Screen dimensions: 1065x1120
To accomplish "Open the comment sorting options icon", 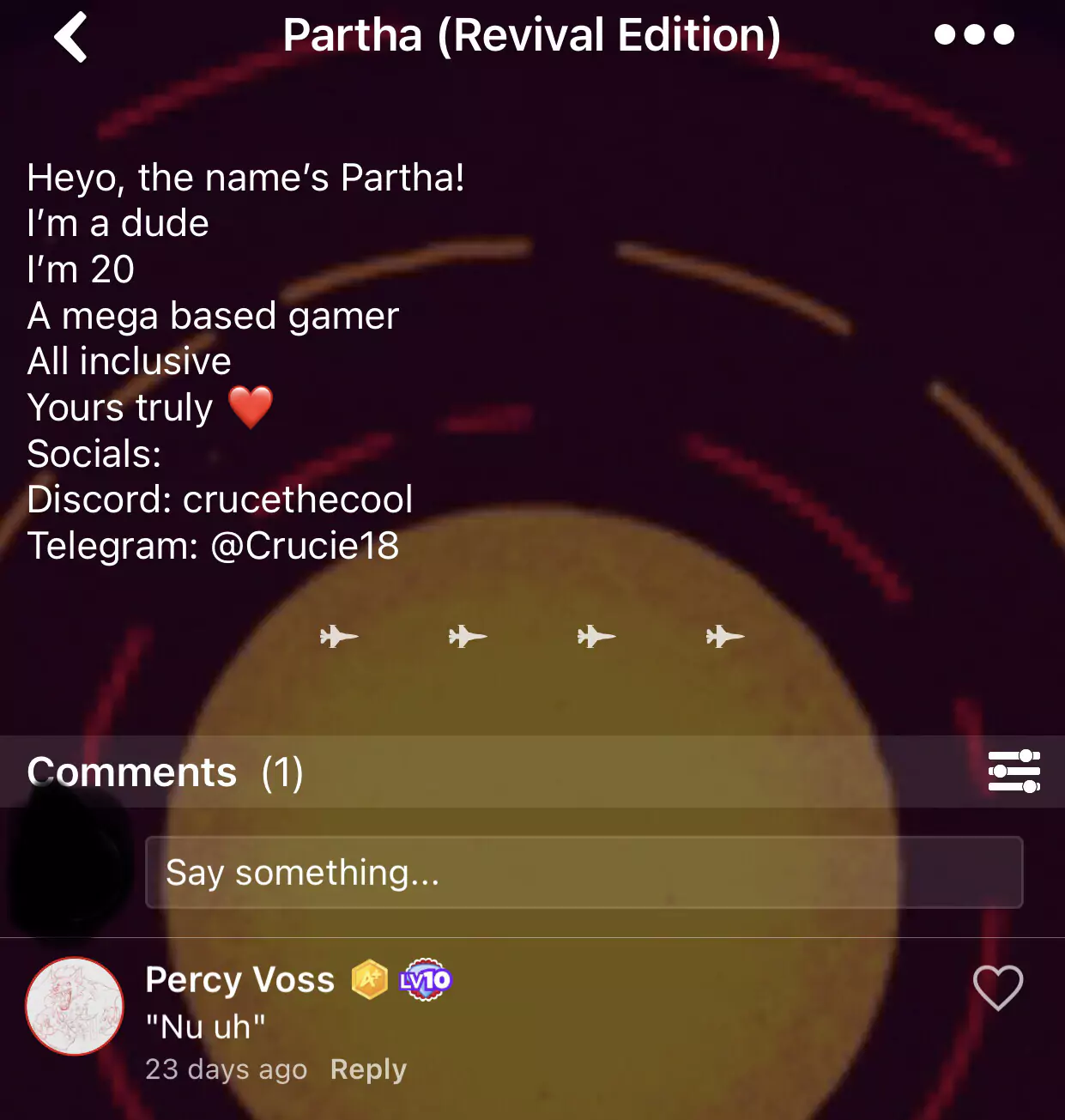I will [1014, 771].
